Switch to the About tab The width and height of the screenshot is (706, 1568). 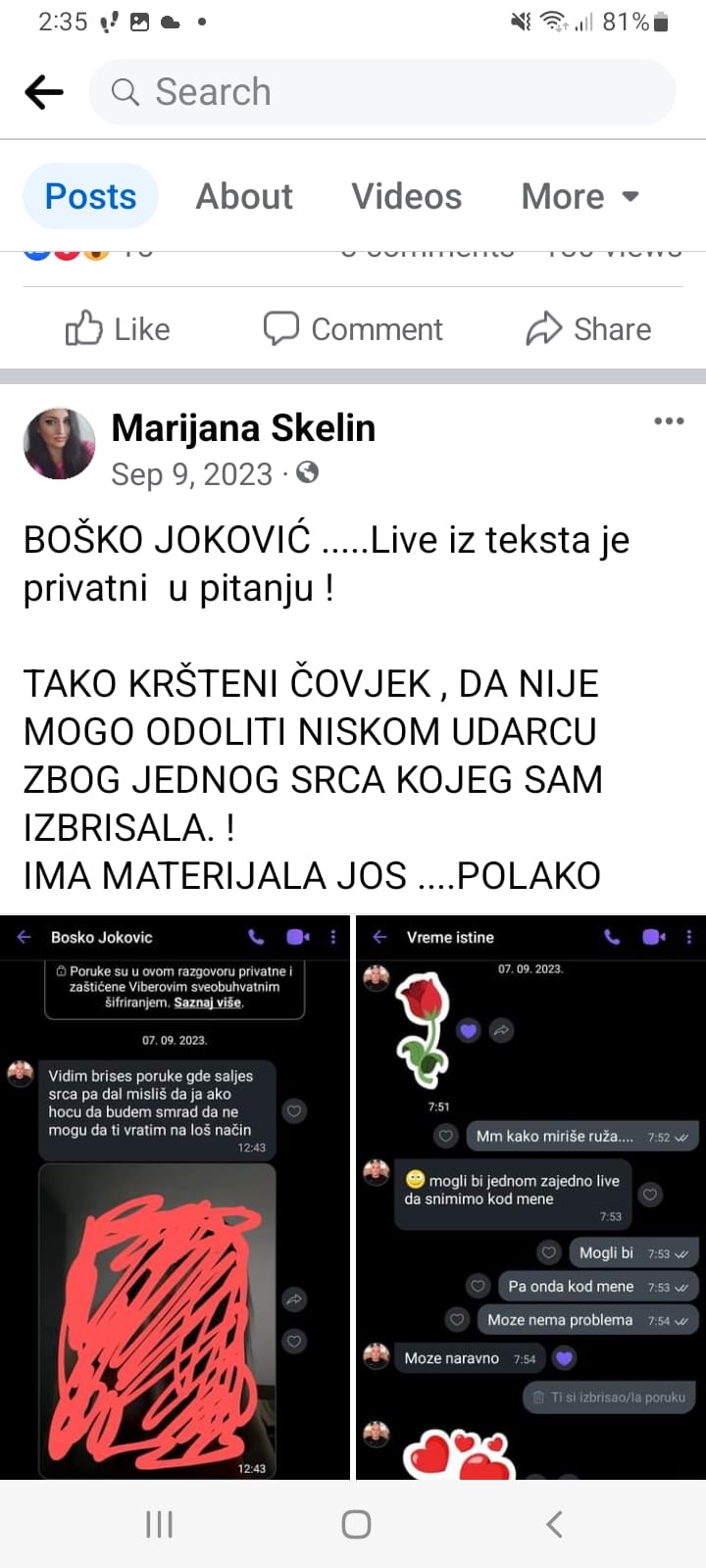coord(244,196)
